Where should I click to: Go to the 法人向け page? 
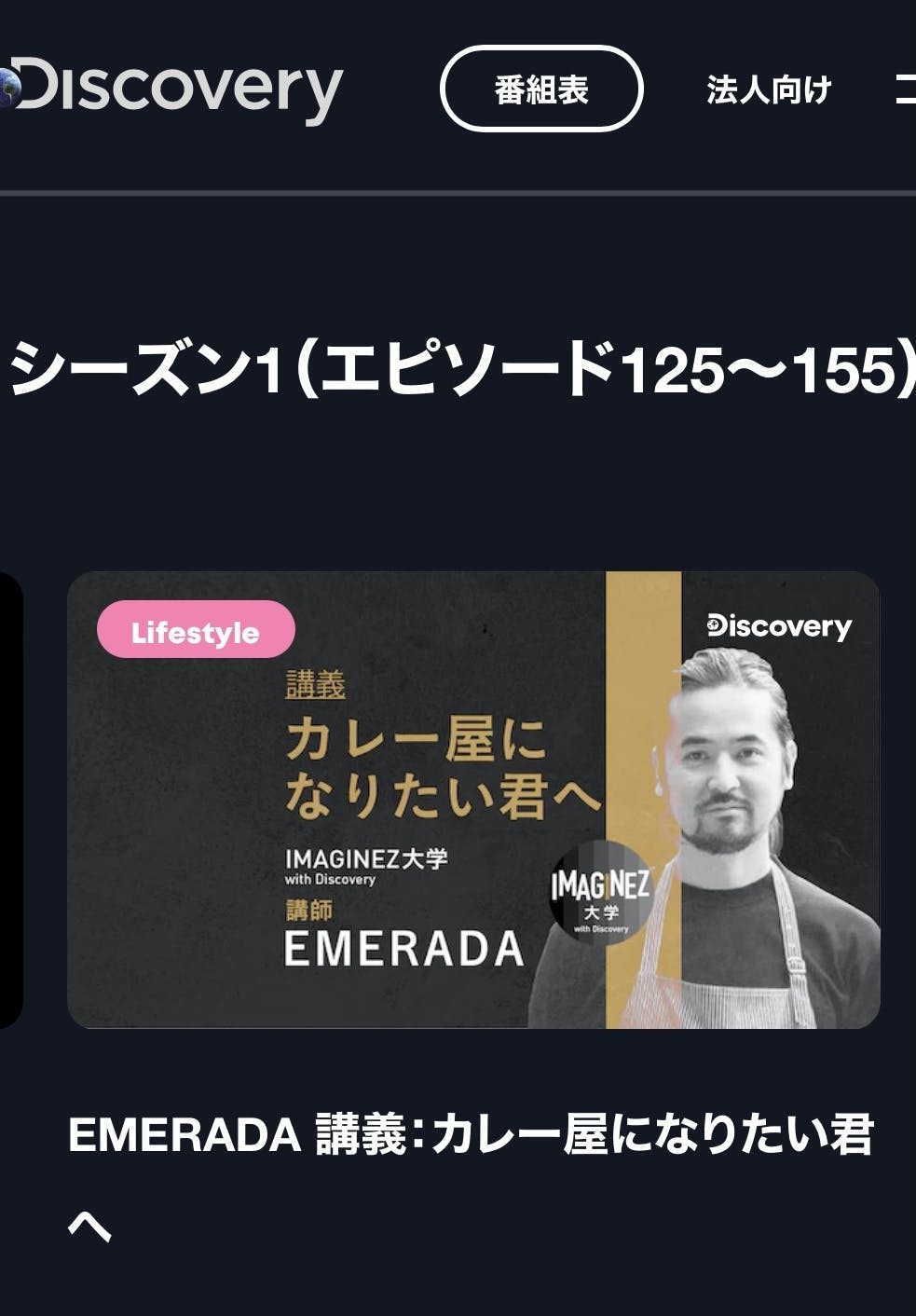click(x=768, y=90)
